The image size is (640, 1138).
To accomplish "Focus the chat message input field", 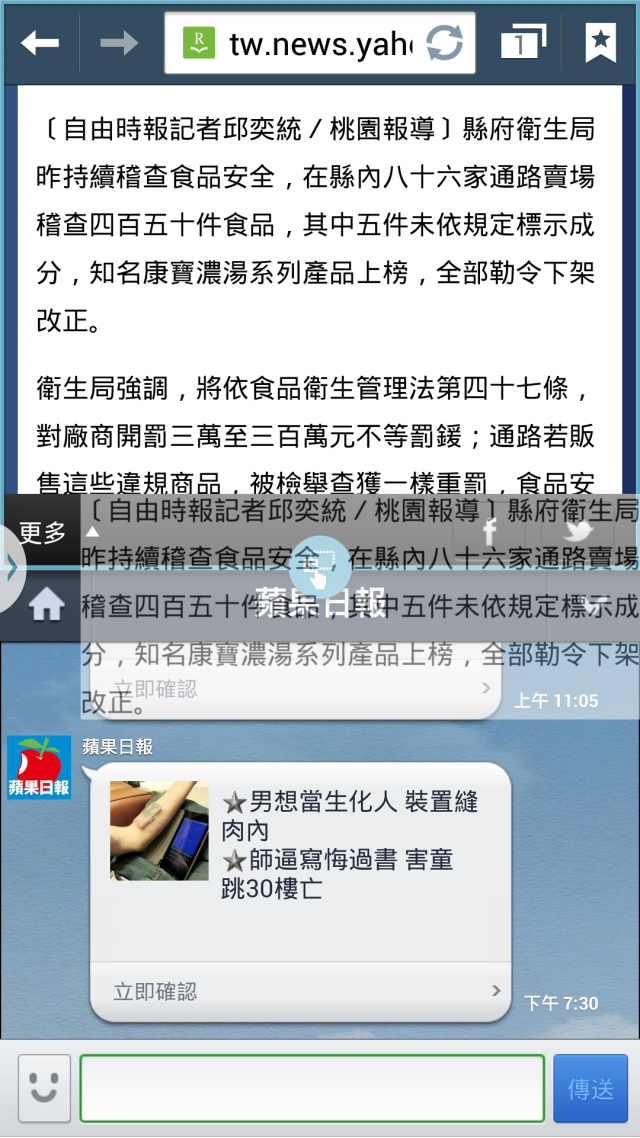I will click(312, 1088).
